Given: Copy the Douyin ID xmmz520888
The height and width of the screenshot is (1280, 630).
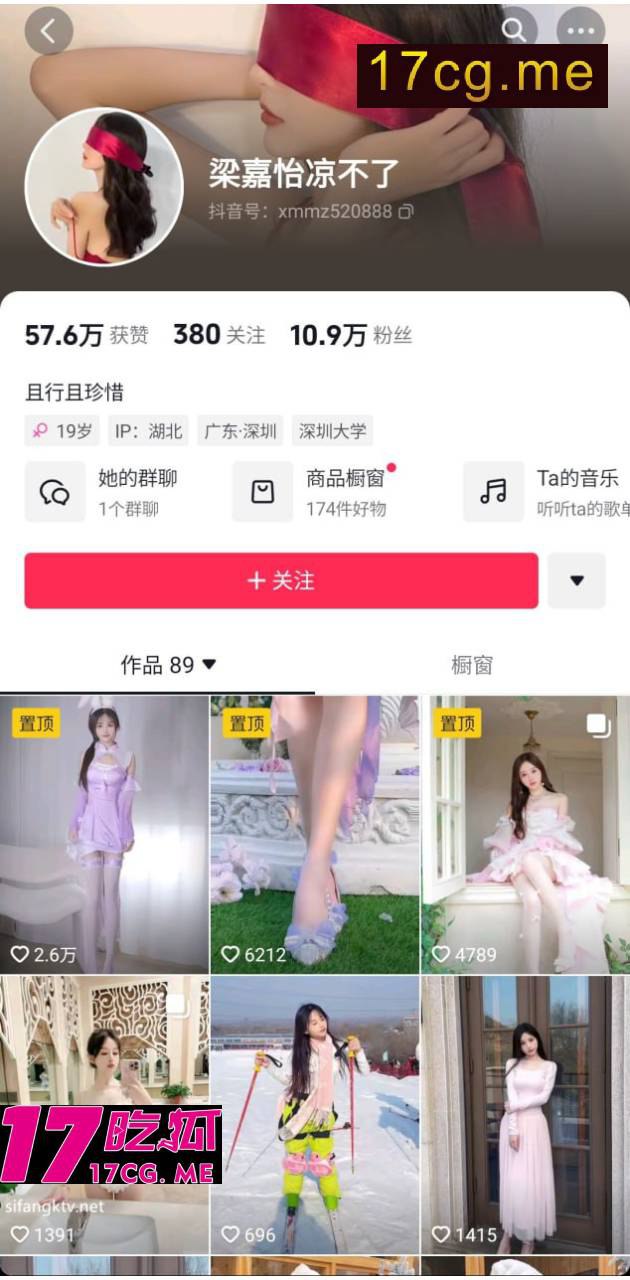Looking at the screenshot, I should [x=406, y=211].
